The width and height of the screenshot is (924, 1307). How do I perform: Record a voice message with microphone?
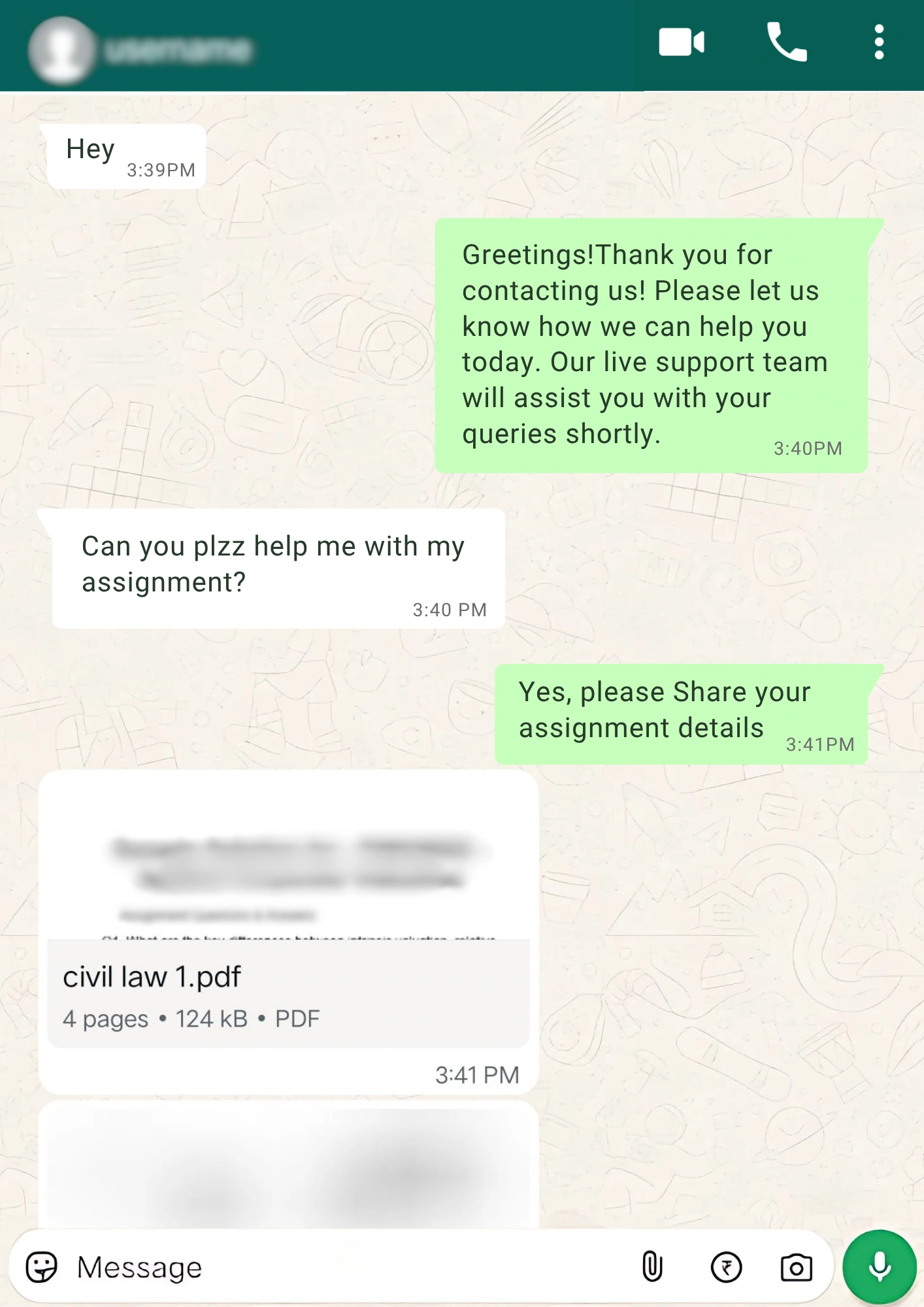coord(879,1267)
